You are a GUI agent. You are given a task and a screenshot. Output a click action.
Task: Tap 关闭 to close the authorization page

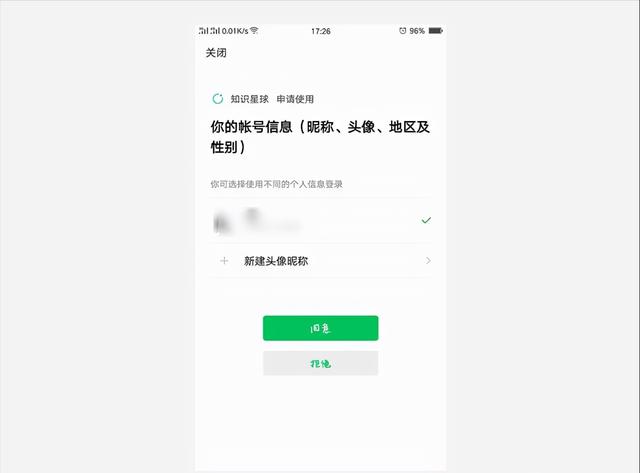pyautogui.click(x=216, y=53)
